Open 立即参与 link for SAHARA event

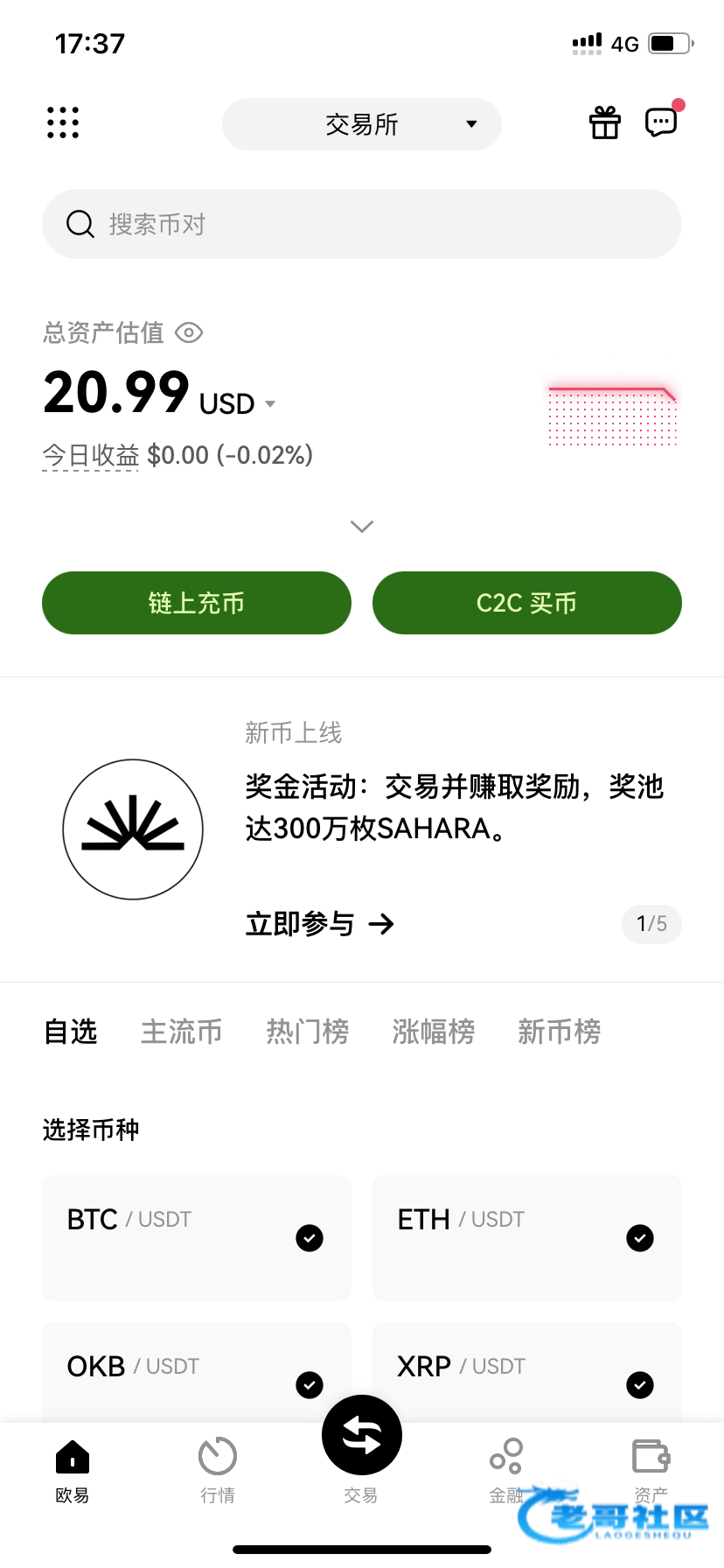320,924
